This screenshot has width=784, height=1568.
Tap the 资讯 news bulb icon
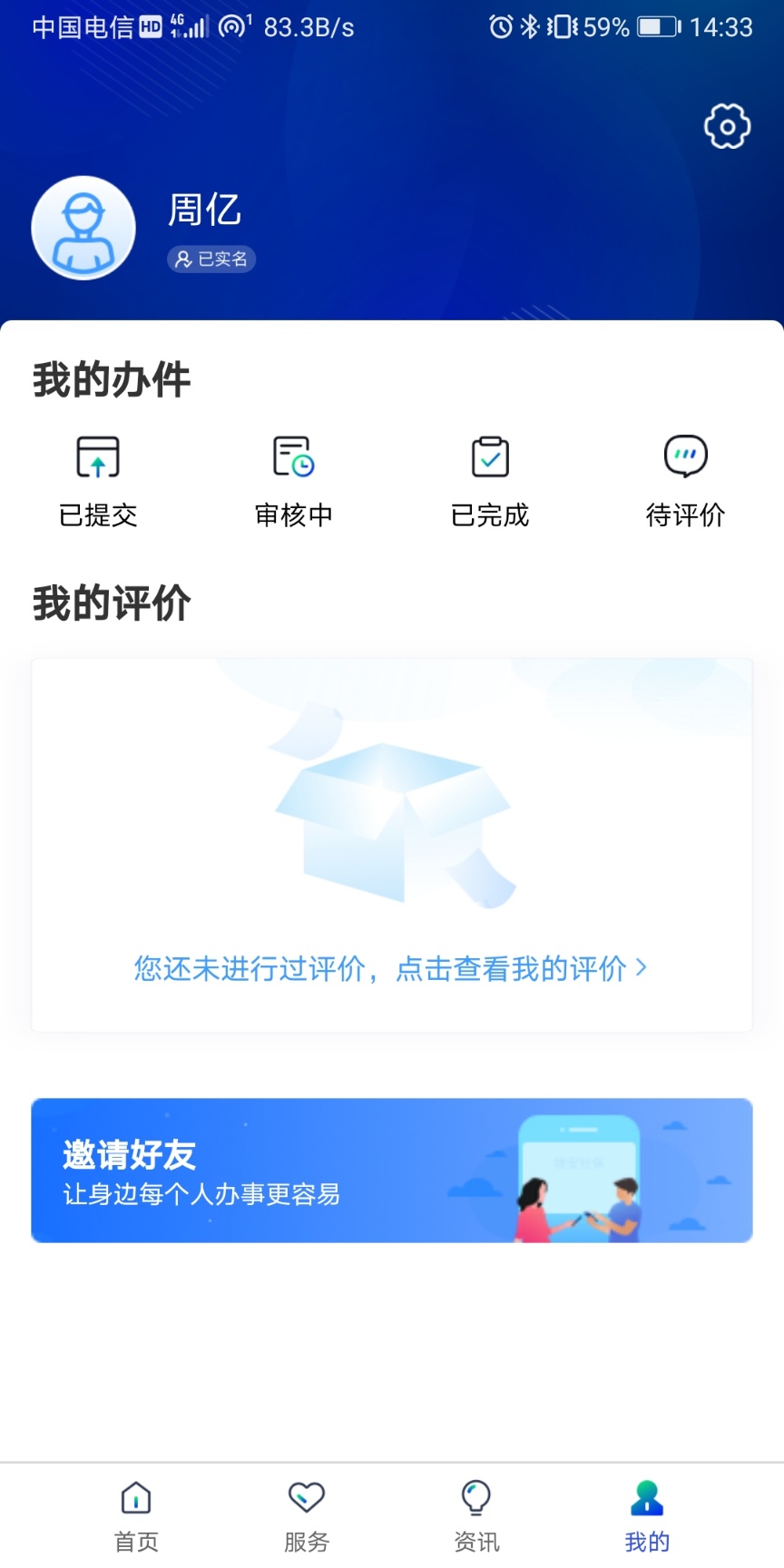475,1494
